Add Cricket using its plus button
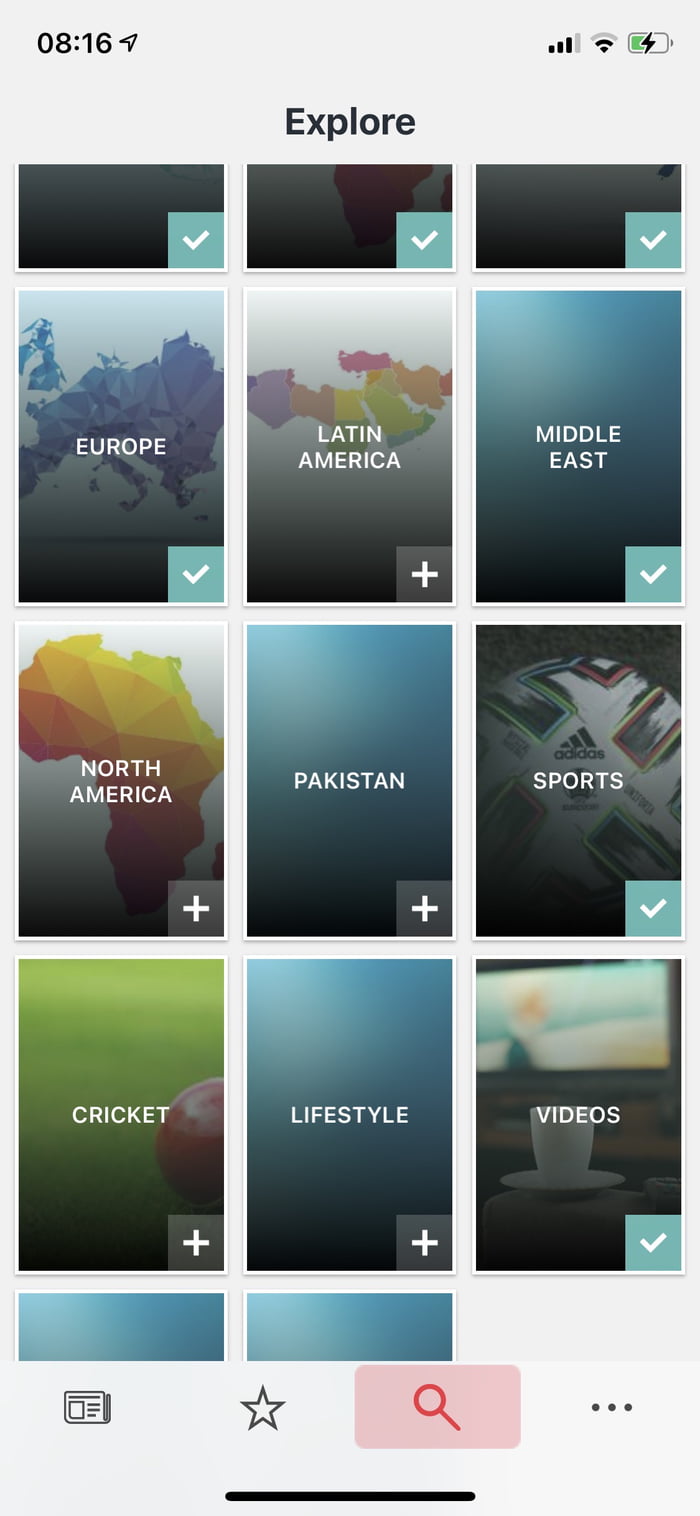The image size is (700, 1516). [196, 1242]
